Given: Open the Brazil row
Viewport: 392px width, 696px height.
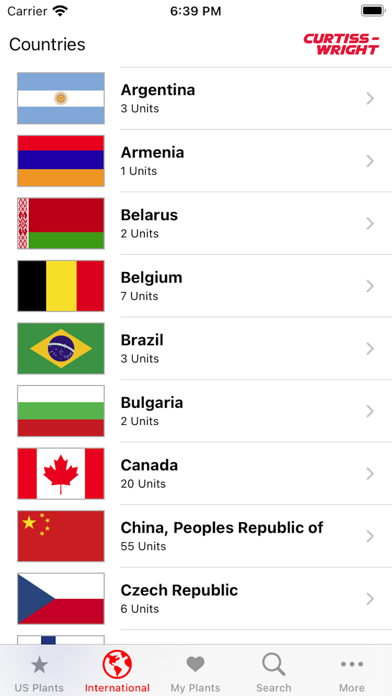Looking at the screenshot, I should (196, 349).
